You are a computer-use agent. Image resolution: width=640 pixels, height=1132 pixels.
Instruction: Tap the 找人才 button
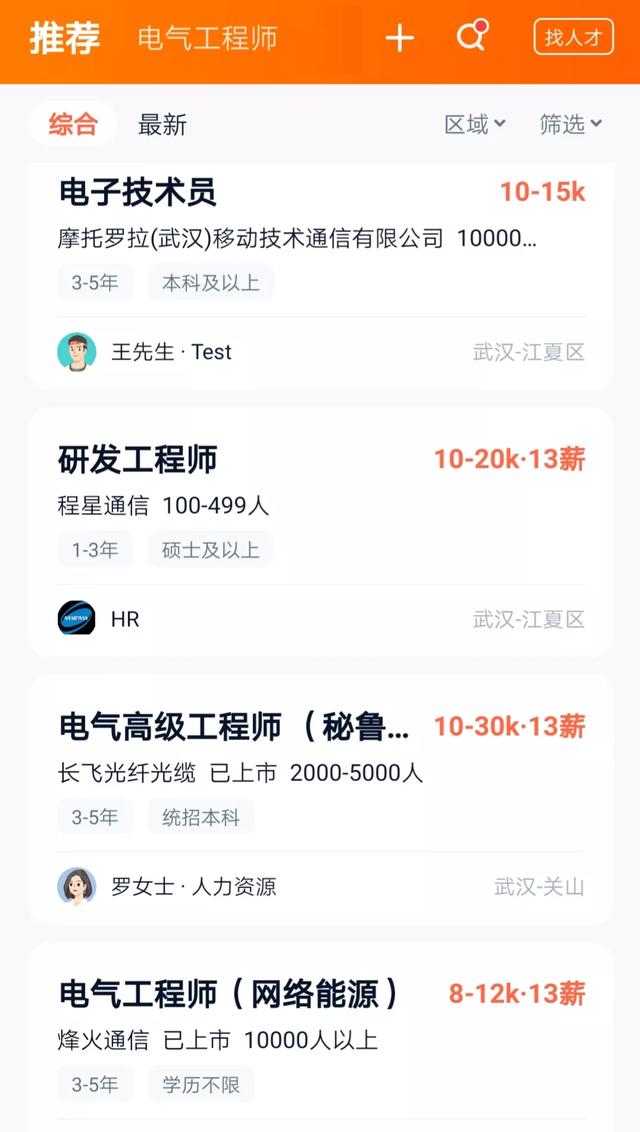[x=573, y=38]
